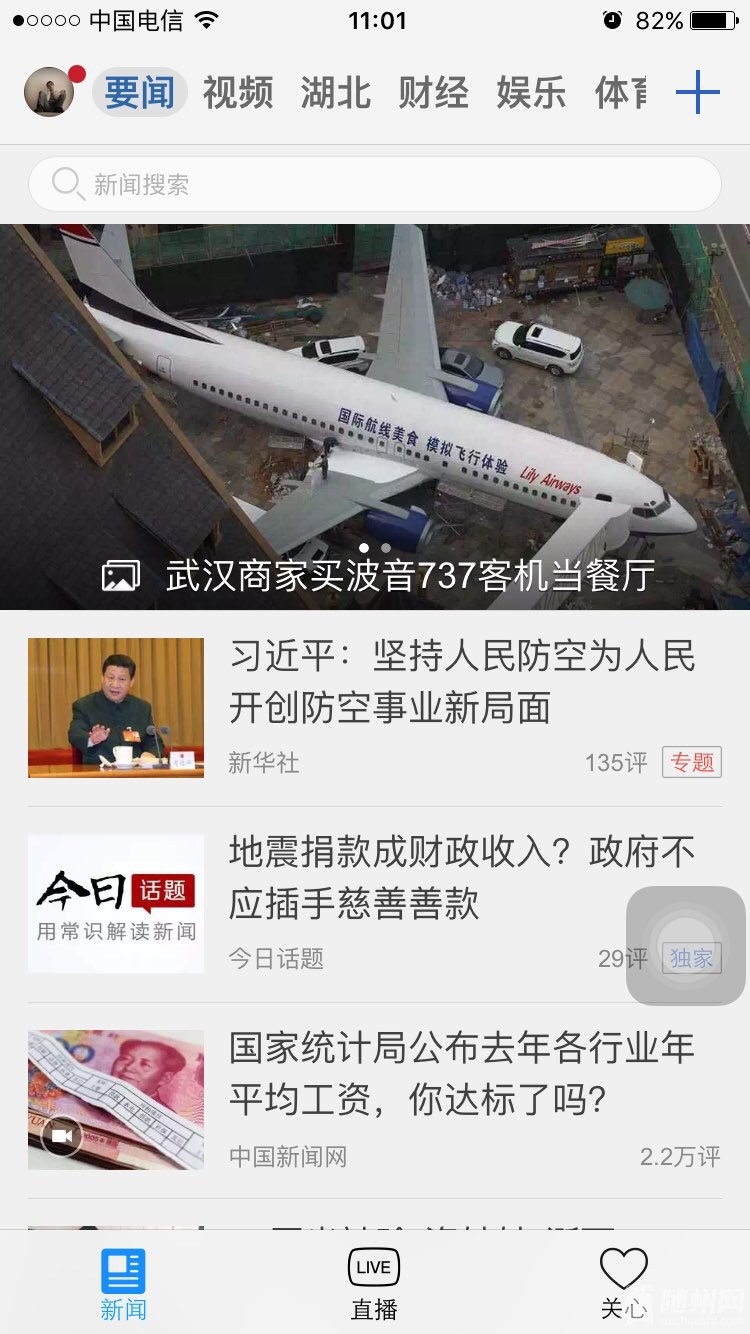
Task: Select the 新闻 bottom tab
Action: point(123,1283)
